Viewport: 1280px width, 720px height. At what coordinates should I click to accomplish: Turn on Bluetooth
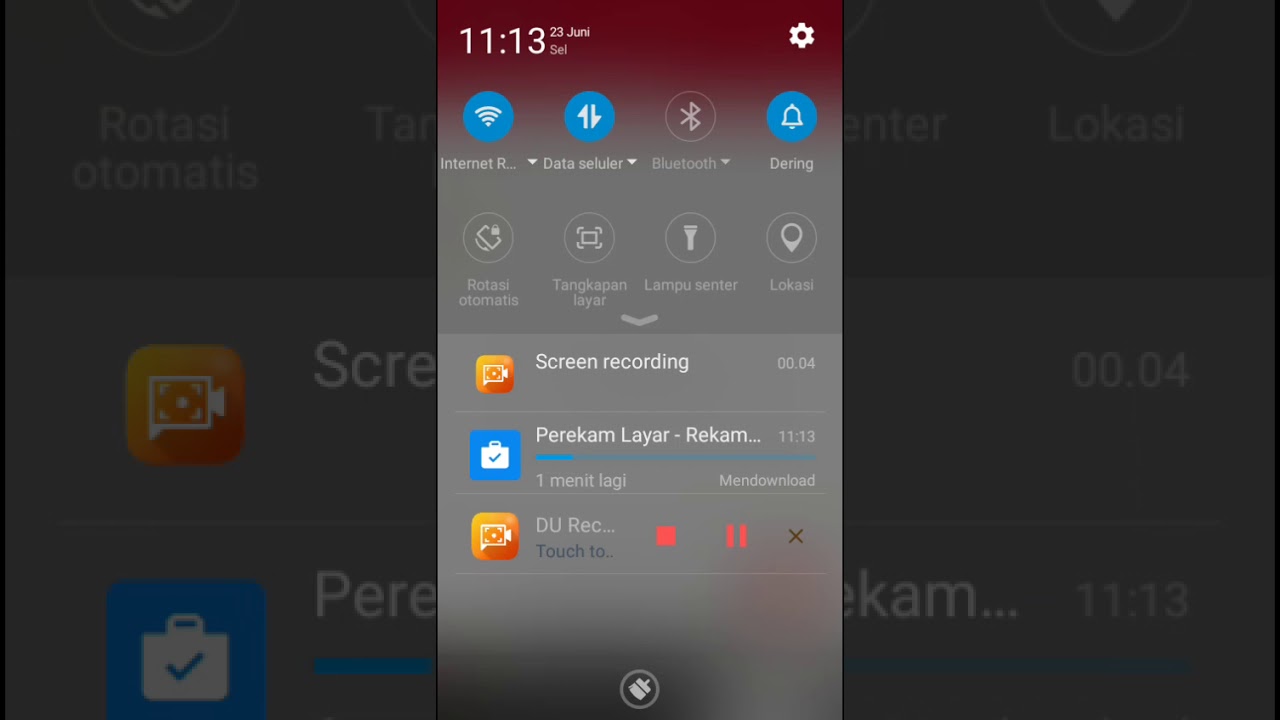pos(690,117)
